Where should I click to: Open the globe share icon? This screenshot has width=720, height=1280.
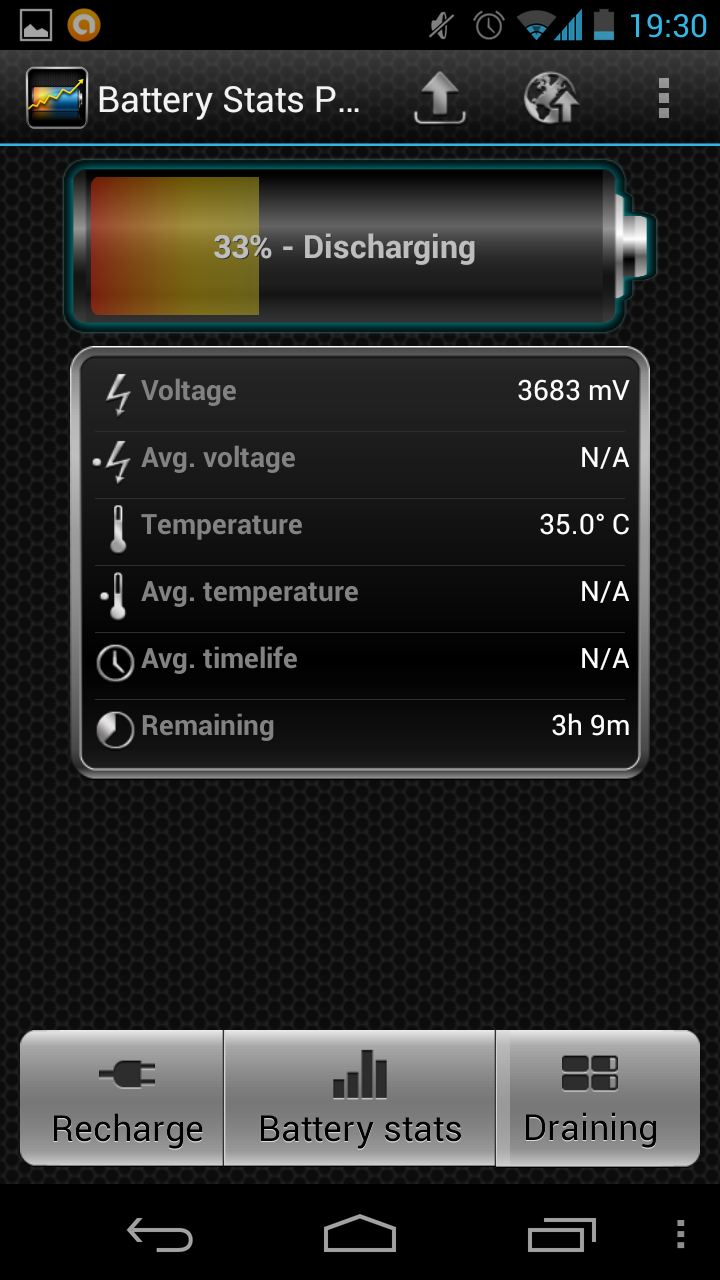tap(551, 99)
